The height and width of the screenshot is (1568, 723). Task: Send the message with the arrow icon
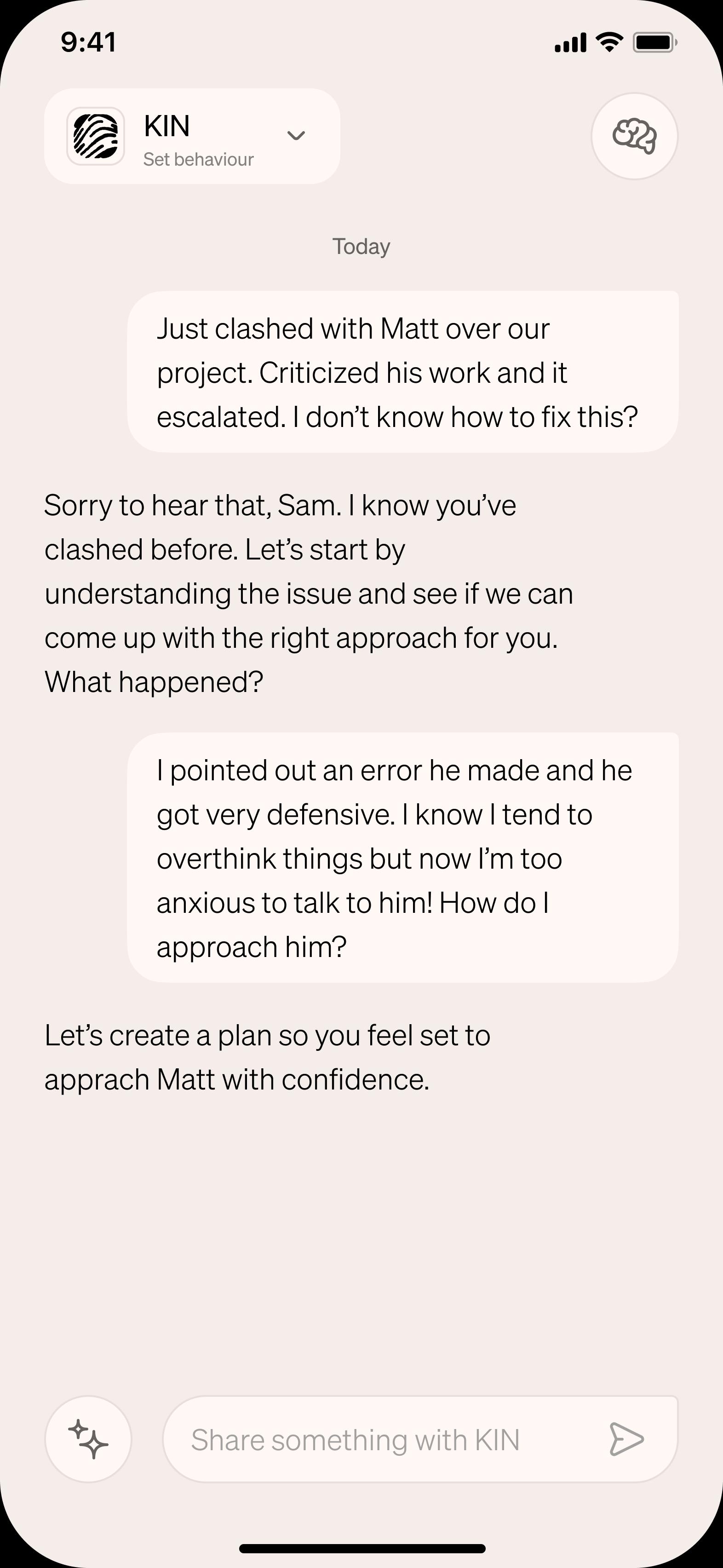click(626, 1439)
